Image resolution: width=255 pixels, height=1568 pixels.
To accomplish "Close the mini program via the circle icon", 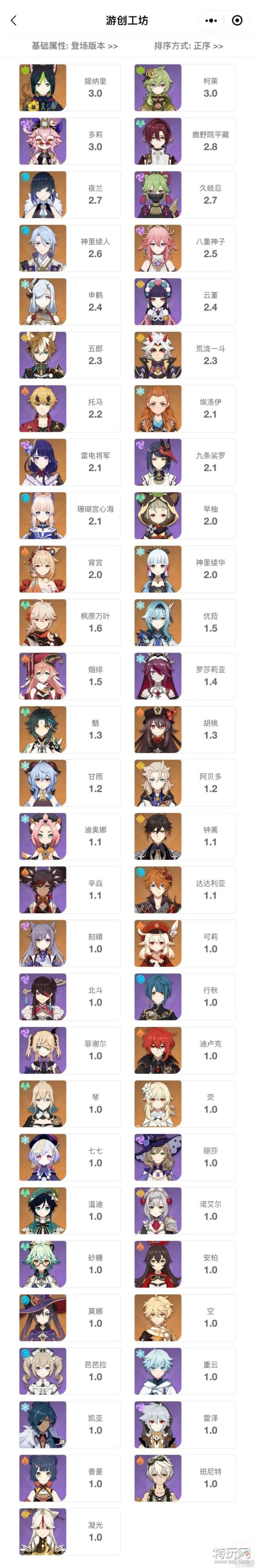I will 237,21.
